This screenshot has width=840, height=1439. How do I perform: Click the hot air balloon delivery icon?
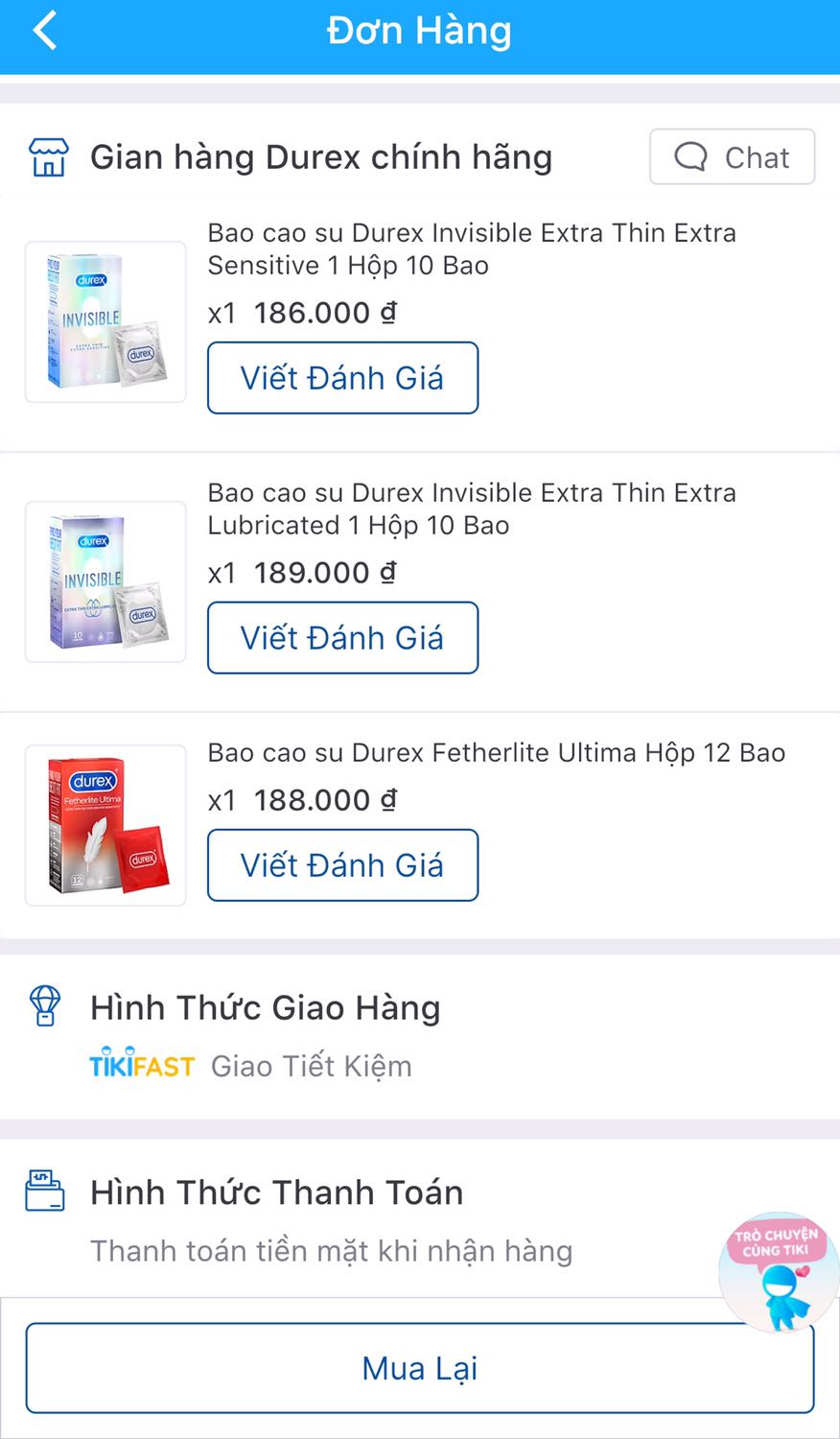click(42, 1006)
